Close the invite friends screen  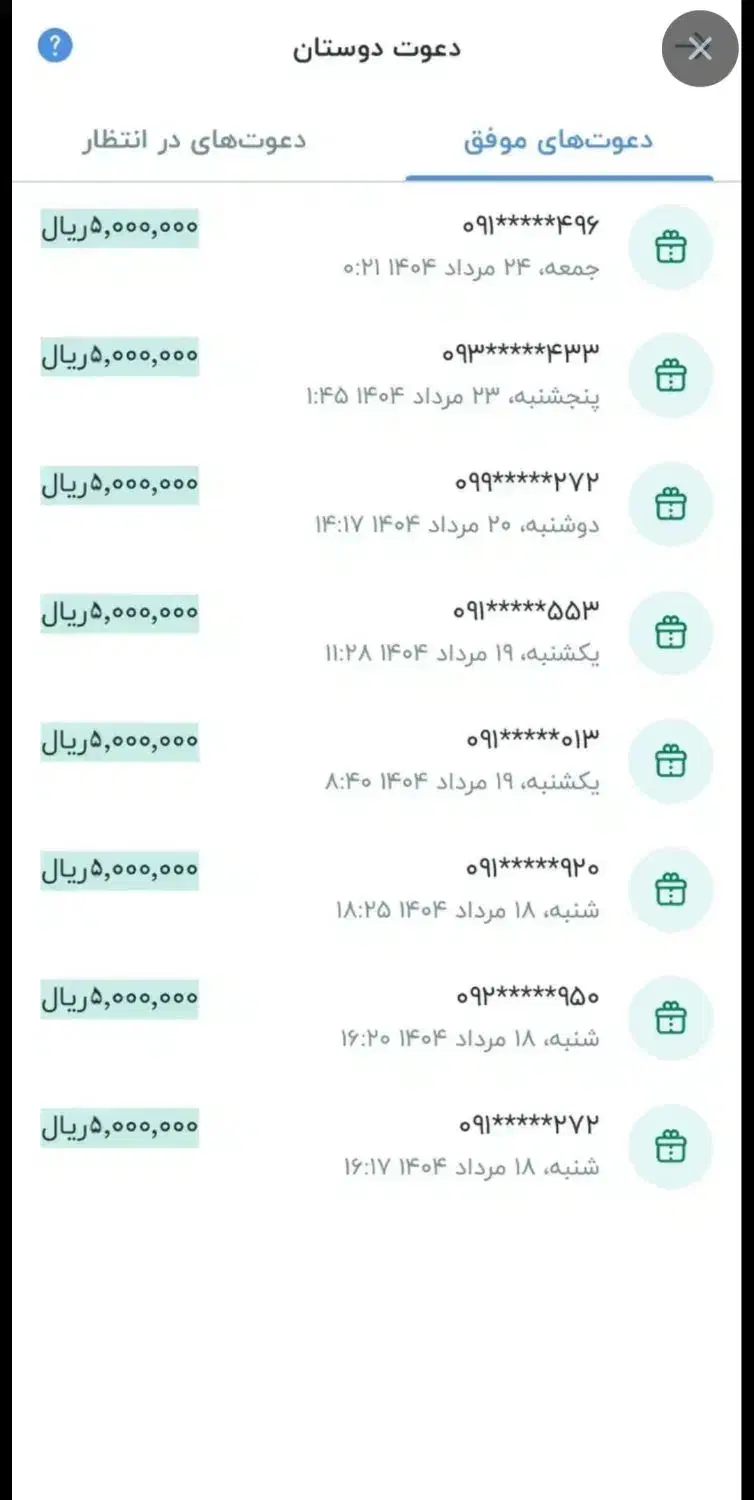[x=700, y=48]
